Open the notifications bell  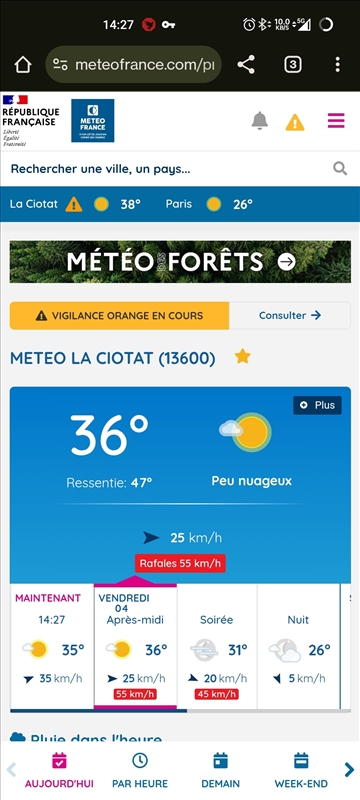tap(260, 120)
